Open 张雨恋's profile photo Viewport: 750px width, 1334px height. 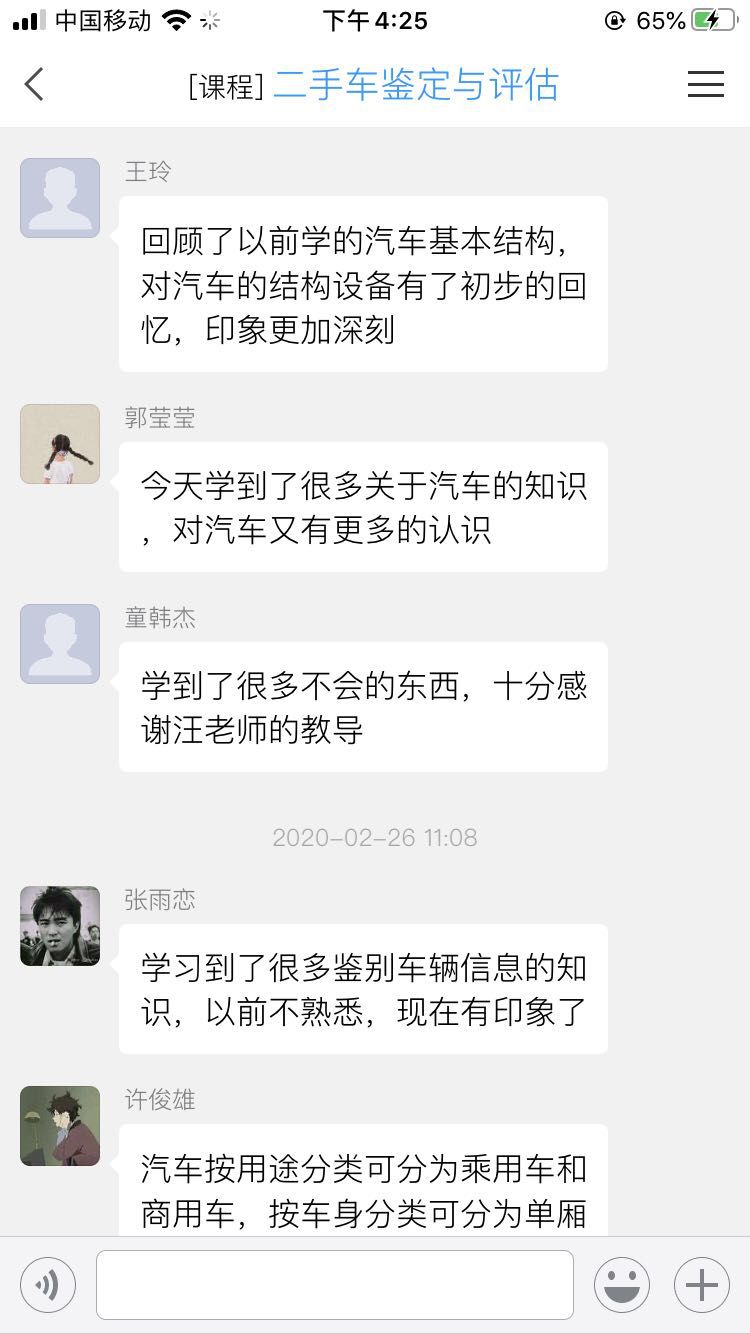pos(60,925)
